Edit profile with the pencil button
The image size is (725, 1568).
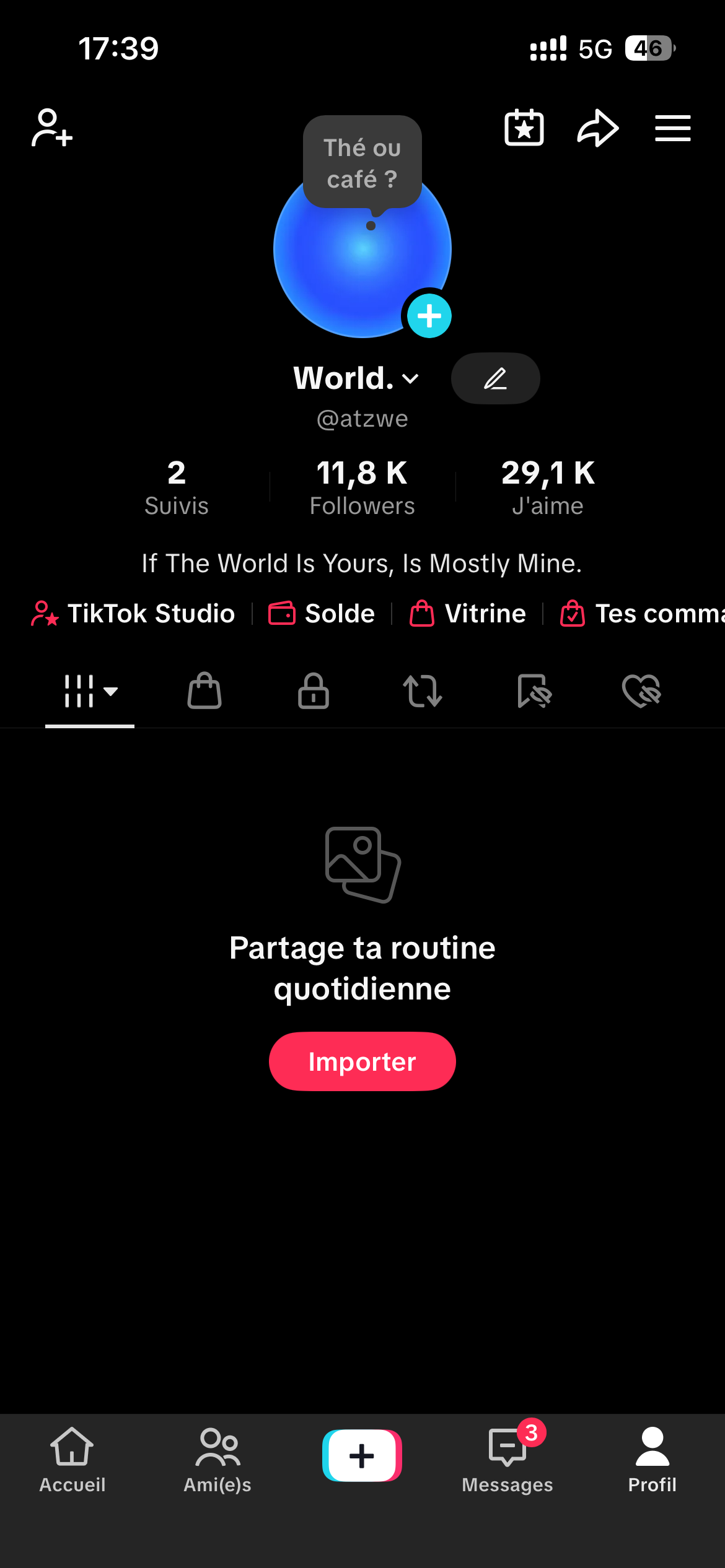[x=495, y=378]
